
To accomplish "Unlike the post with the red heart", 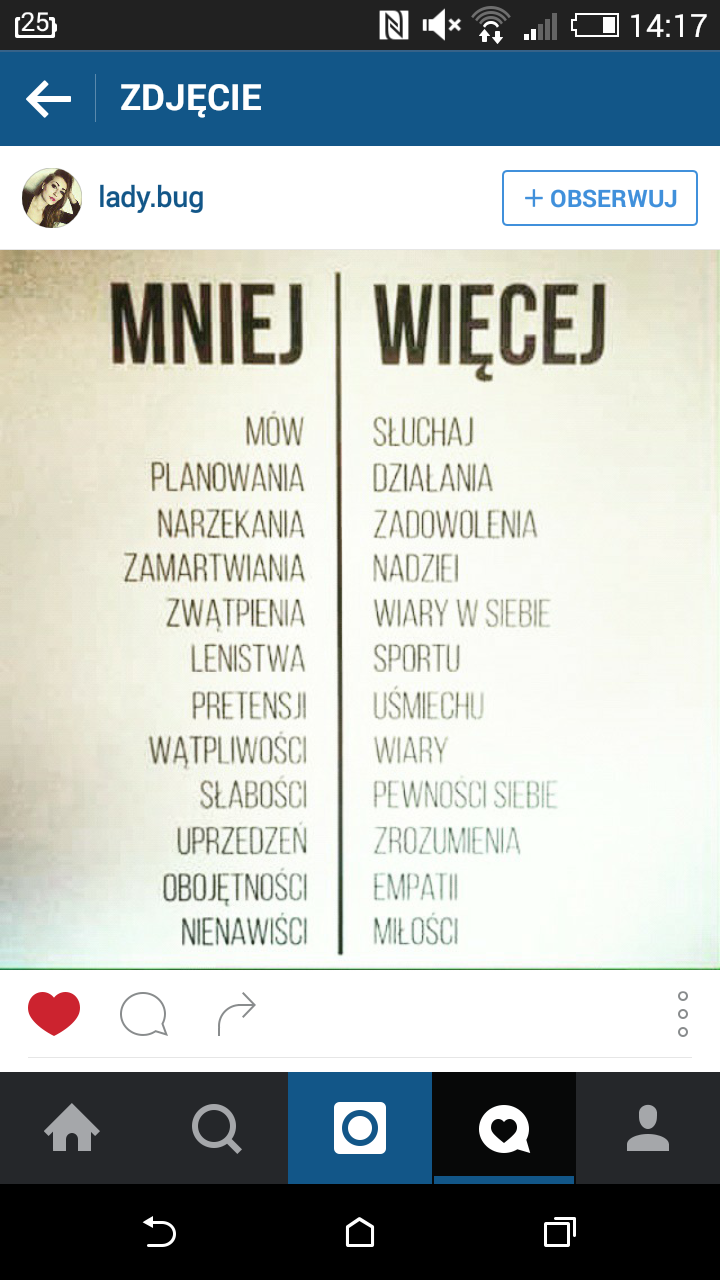I will (54, 1014).
